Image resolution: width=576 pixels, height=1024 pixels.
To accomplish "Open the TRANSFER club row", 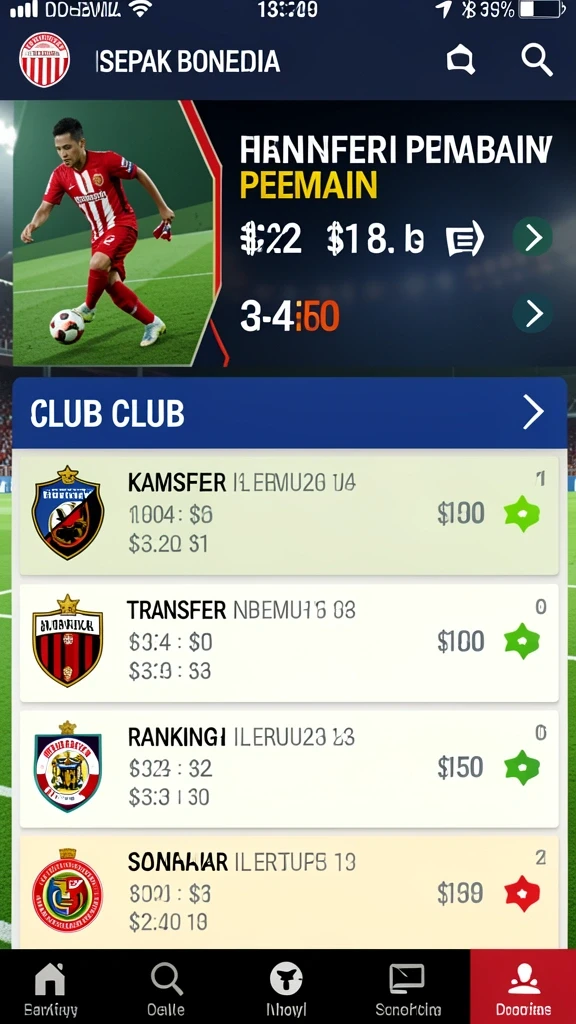I will 289,643.
